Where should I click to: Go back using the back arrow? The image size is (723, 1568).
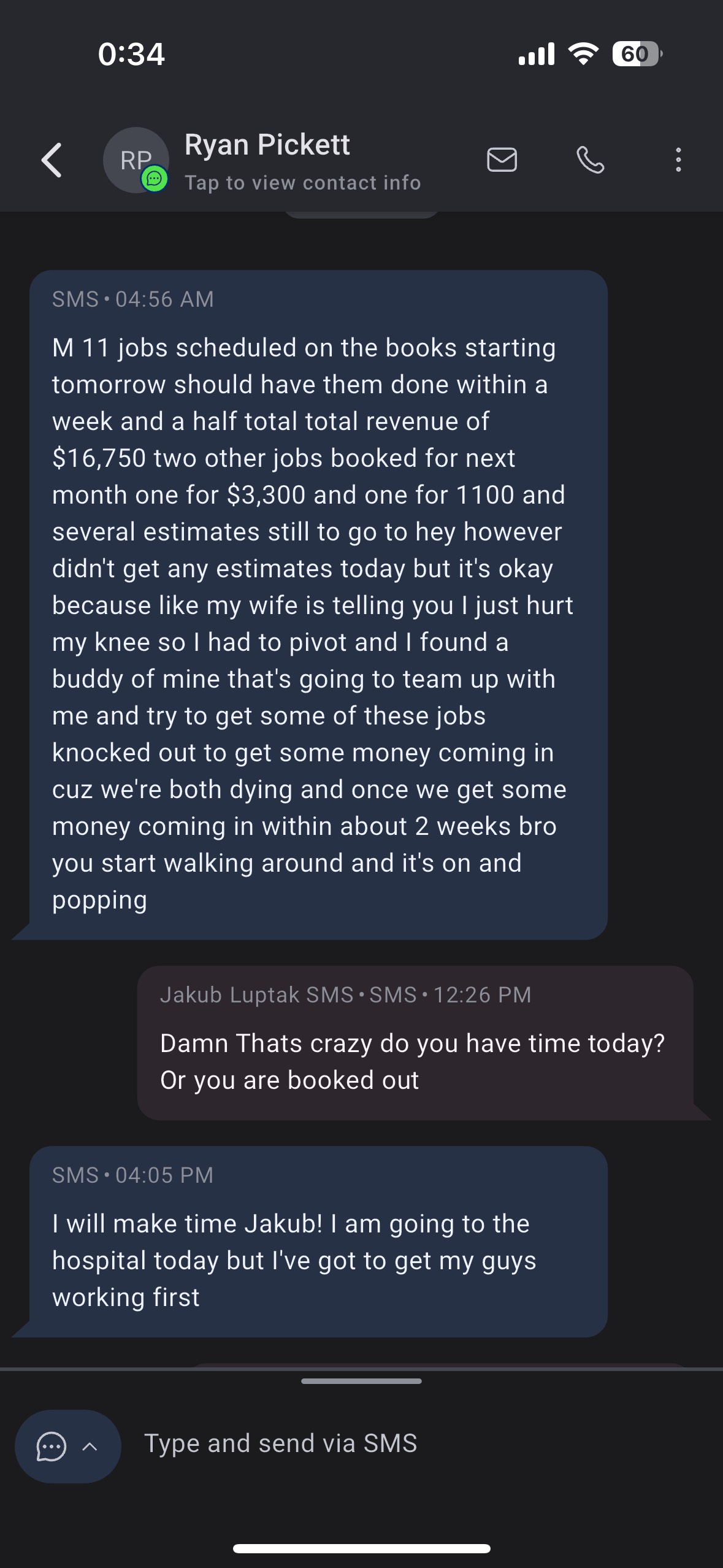[x=52, y=160]
